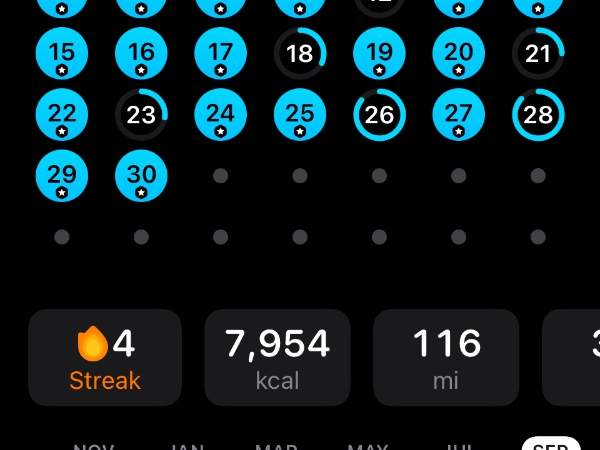The height and width of the screenshot is (450, 600).
Task: View day 26 activity details
Action: tap(379, 115)
